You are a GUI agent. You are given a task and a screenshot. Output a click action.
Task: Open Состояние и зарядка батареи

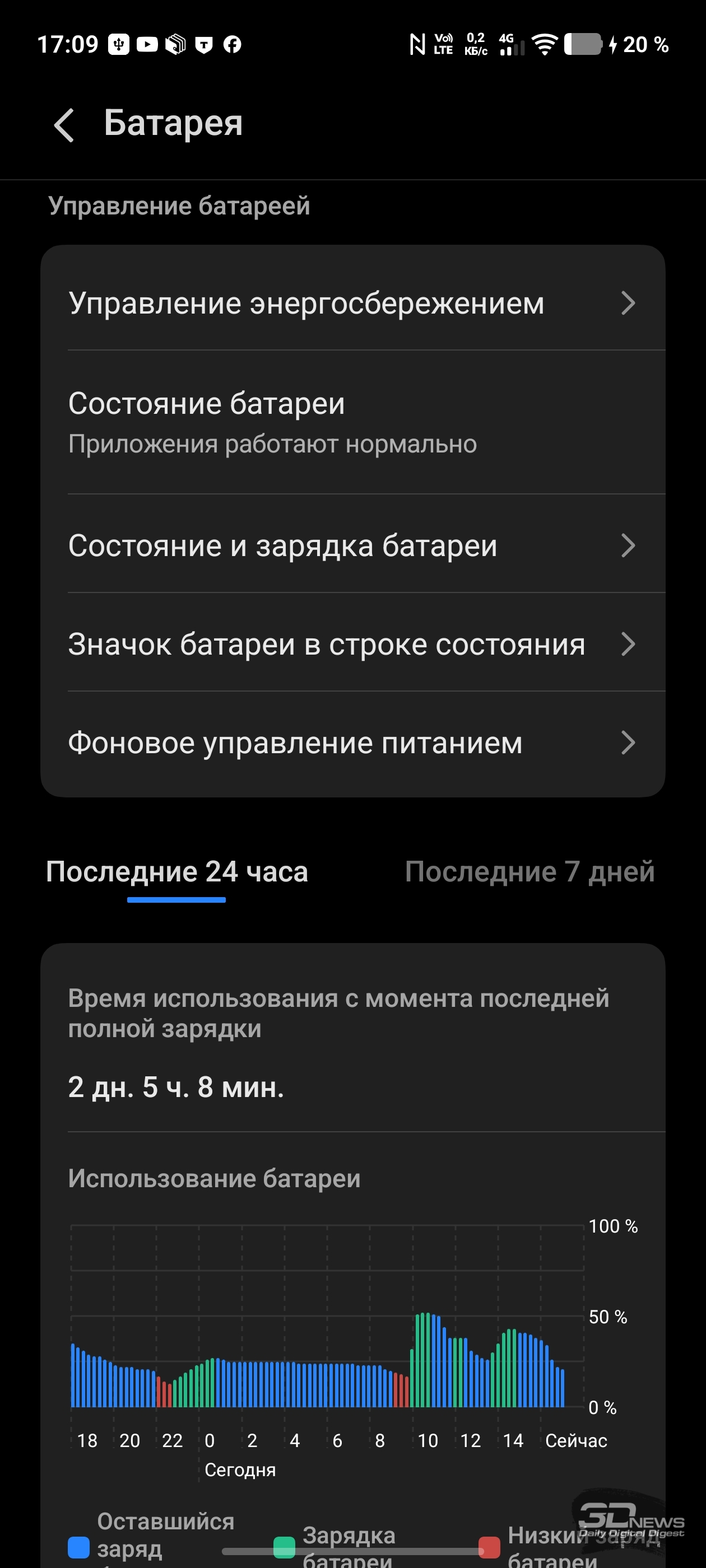pos(352,545)
